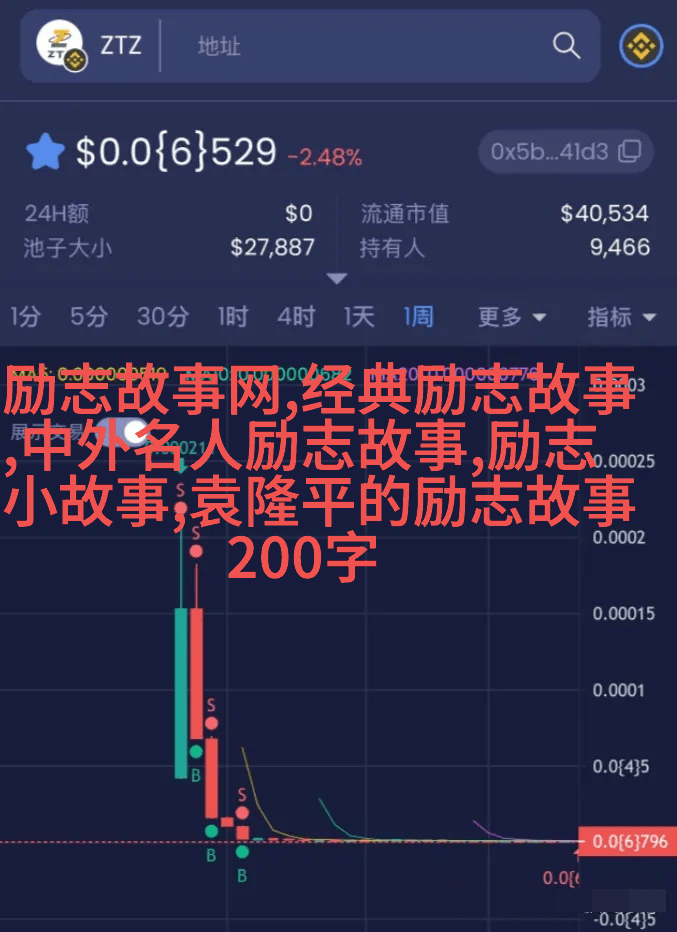This screenshot has height=932, width=677.
Task: Open the ZTZ token selector
Action: 90,46
